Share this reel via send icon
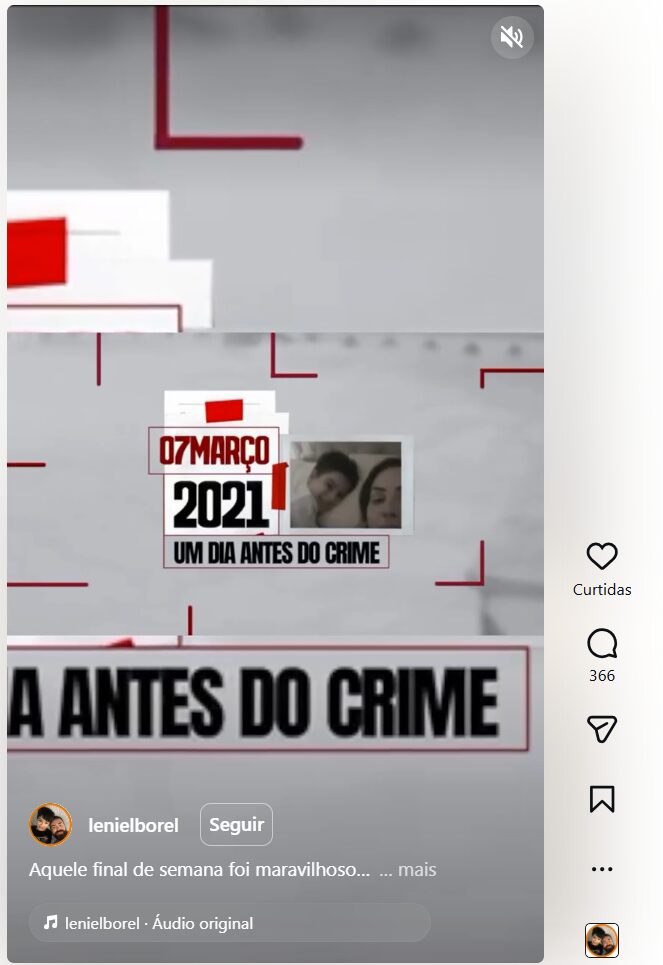Image resolution: width=663 pixels, height=965 pixels. pyautogui.click(x=601, y=729)
